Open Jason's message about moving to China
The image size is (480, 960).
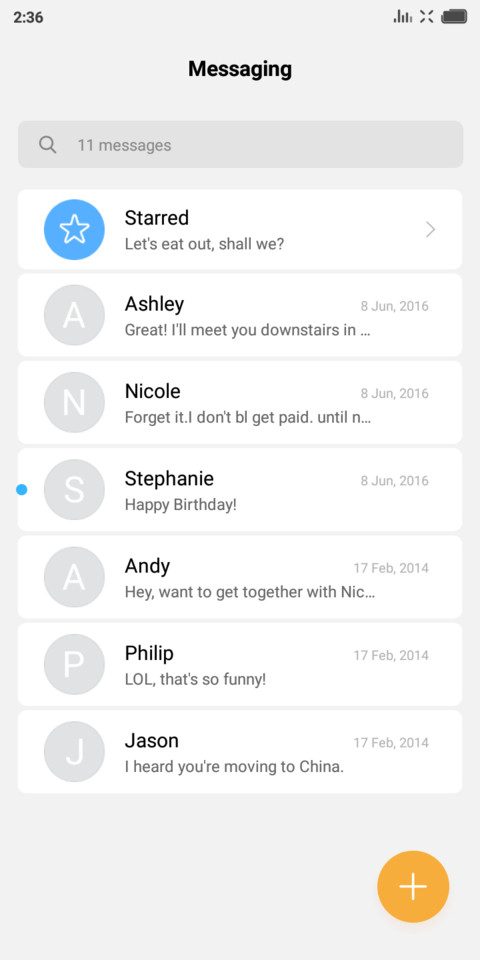coord(240,752)
